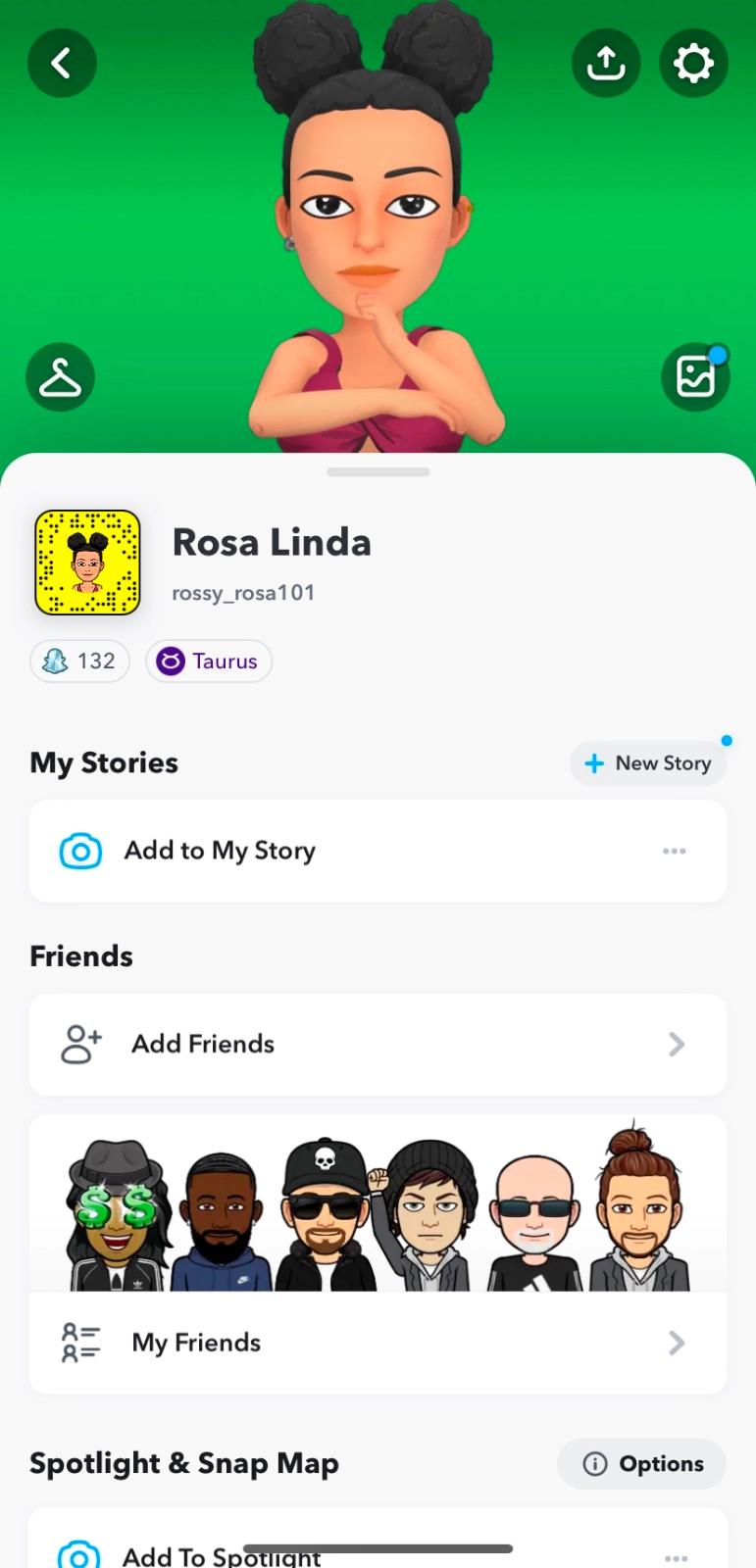Create a New Story
Screen dimensions: 756x1568
point(648,763)
